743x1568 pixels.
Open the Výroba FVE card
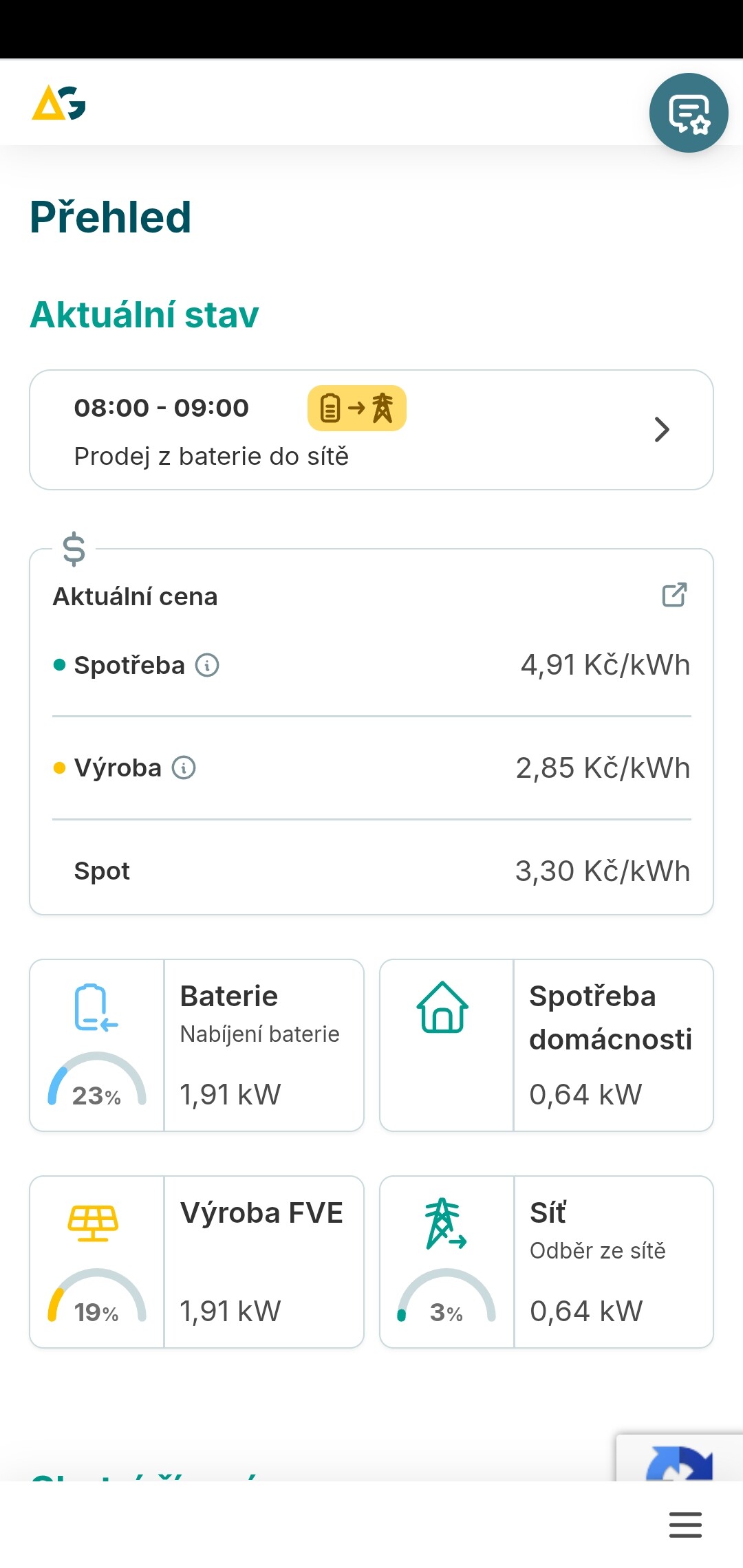(x=197, y=1261)
